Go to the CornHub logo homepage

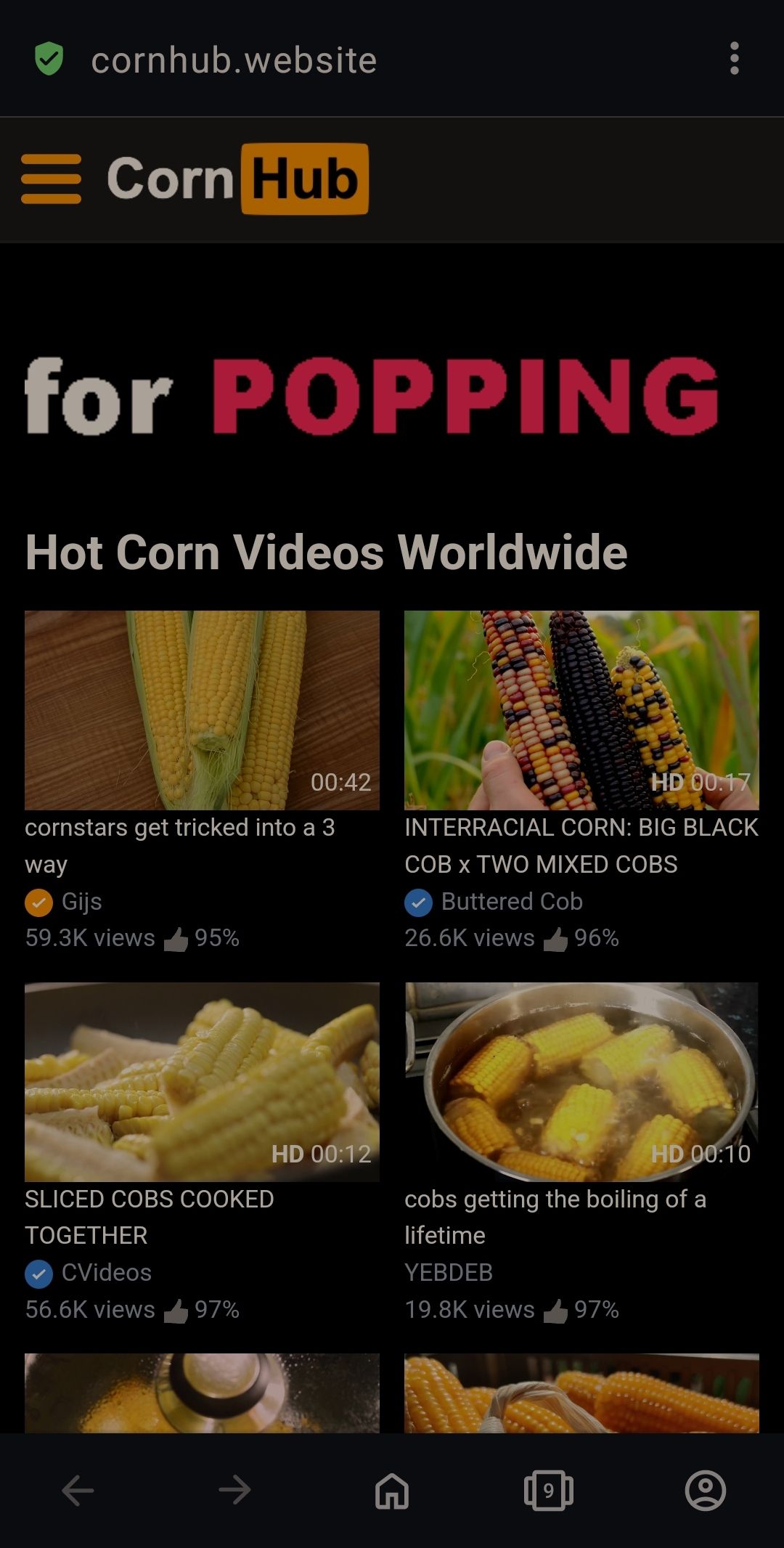237,179
